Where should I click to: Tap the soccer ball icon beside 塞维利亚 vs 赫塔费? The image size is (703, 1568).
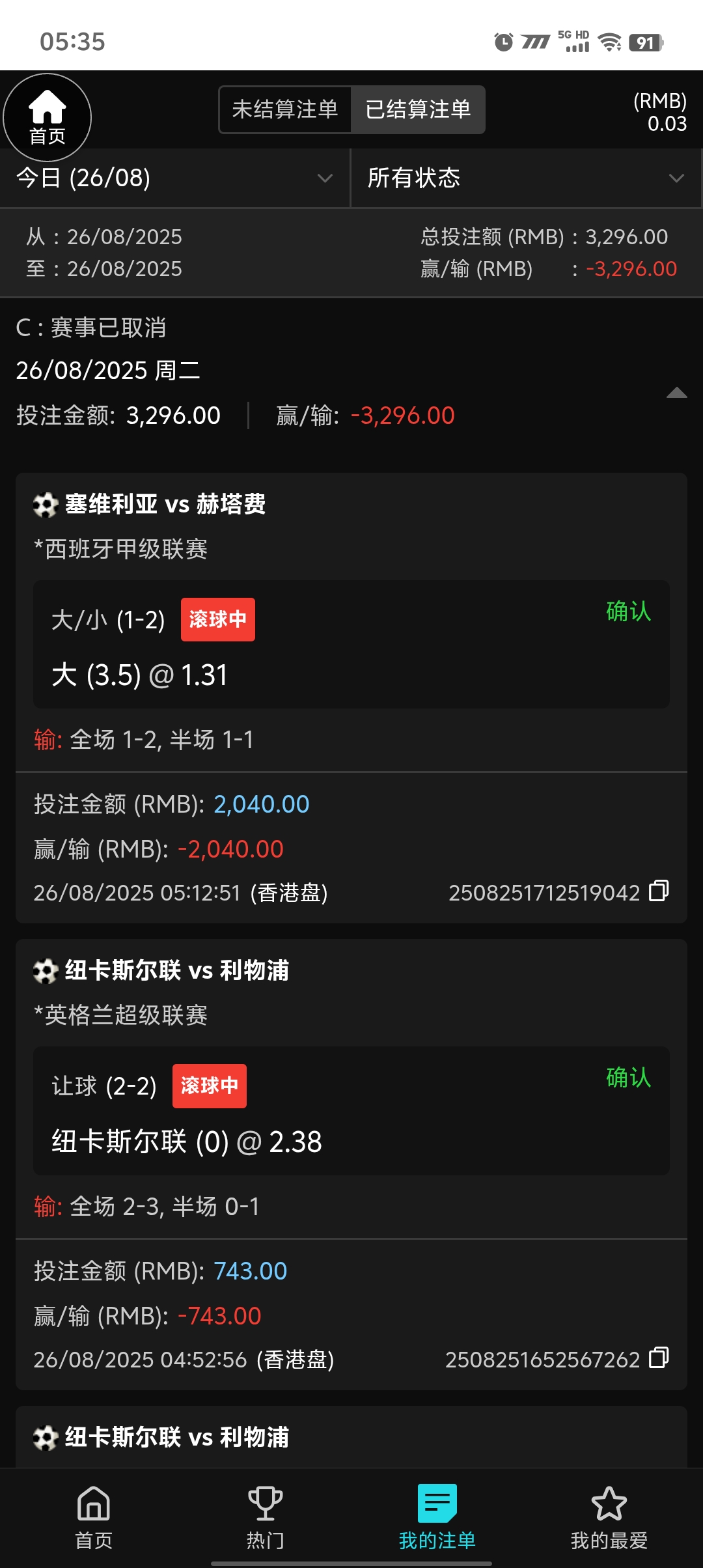coord(44,503)
